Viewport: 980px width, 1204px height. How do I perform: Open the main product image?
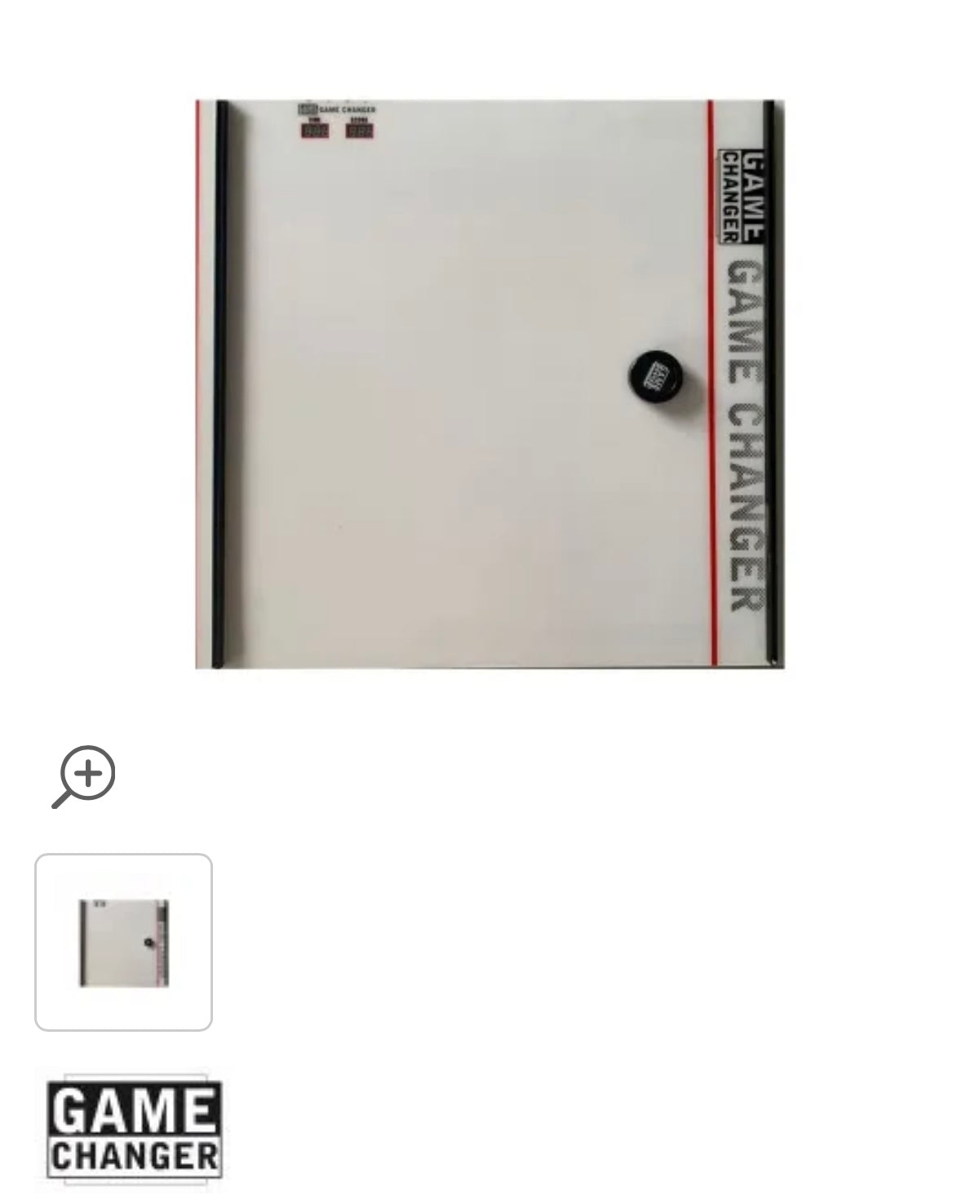490,384
